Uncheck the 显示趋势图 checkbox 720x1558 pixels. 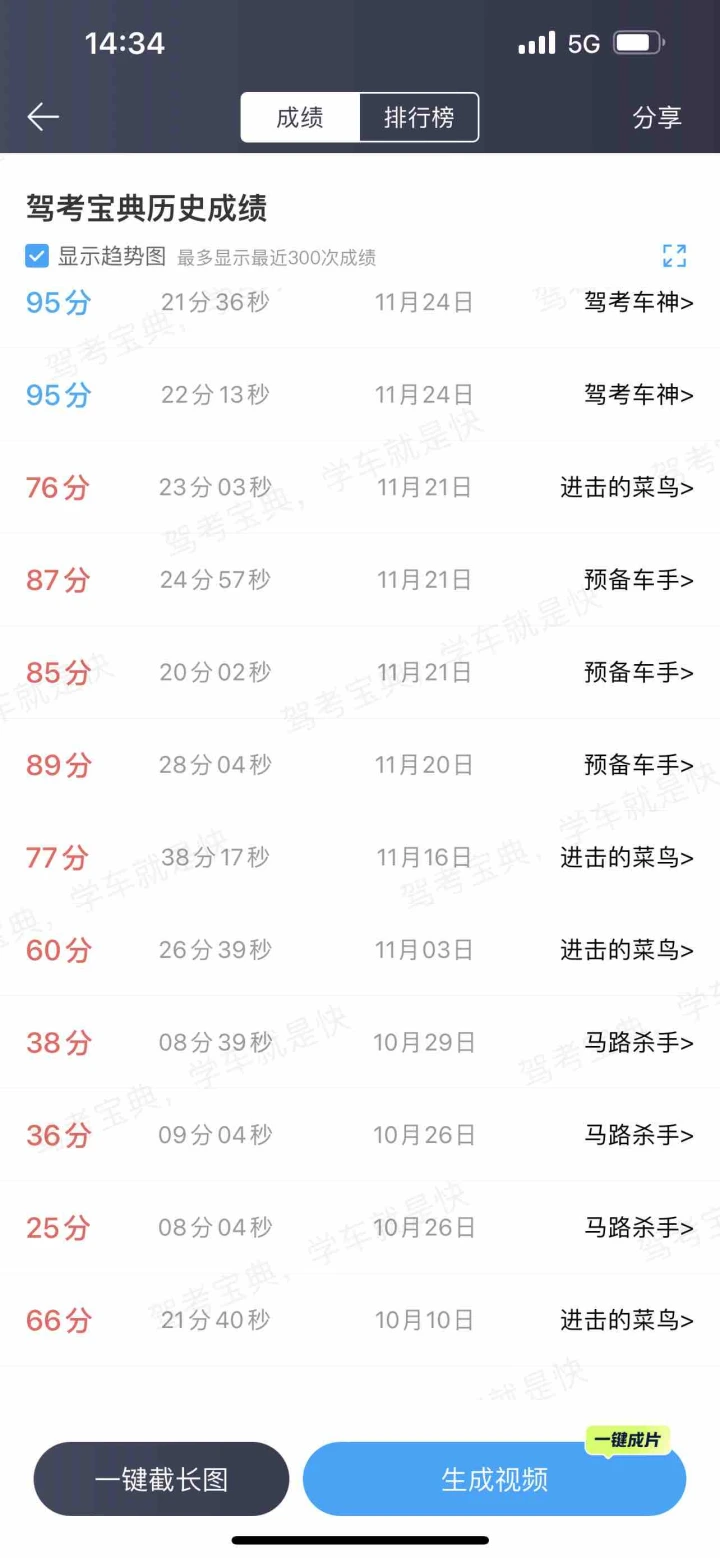[x=37, y=256]
